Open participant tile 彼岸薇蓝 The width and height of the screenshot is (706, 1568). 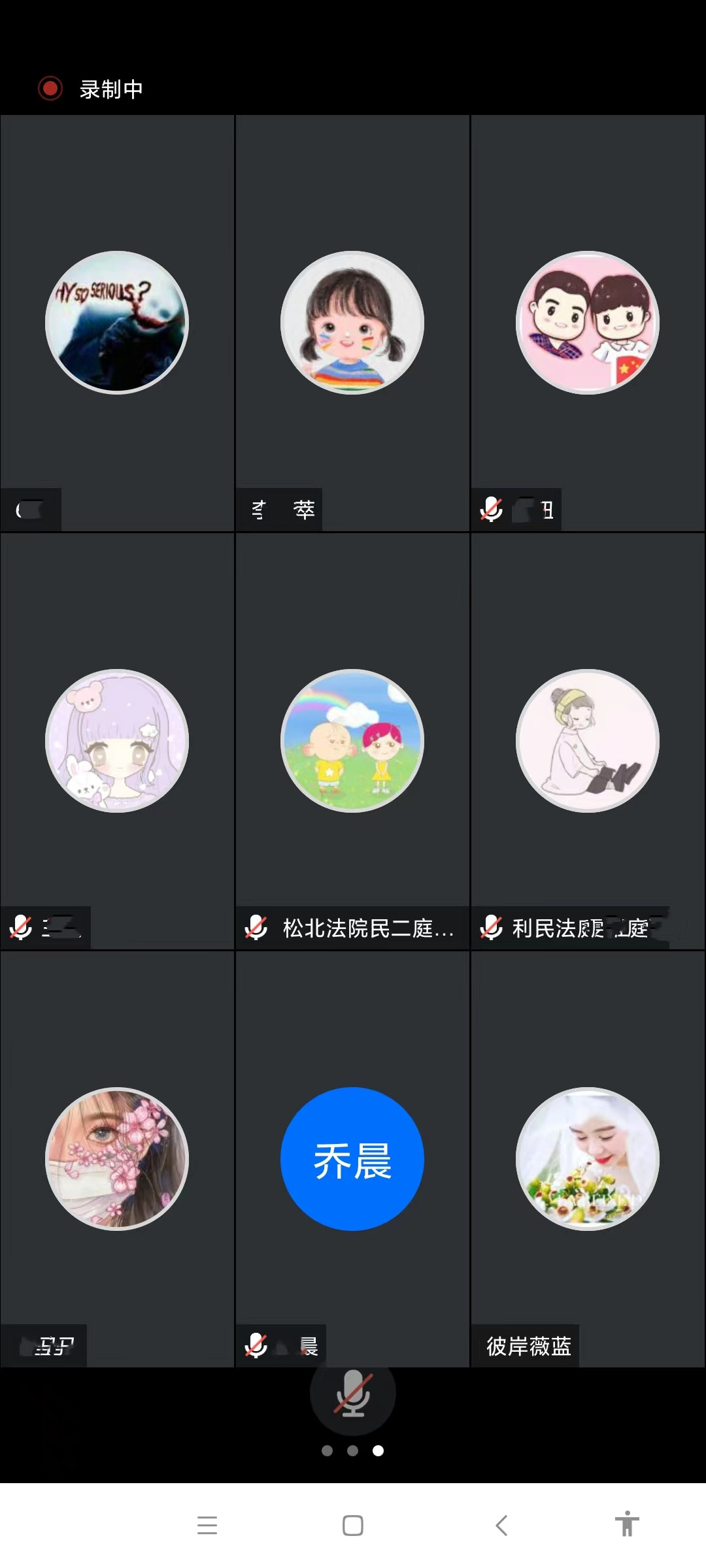point(587,1158)
